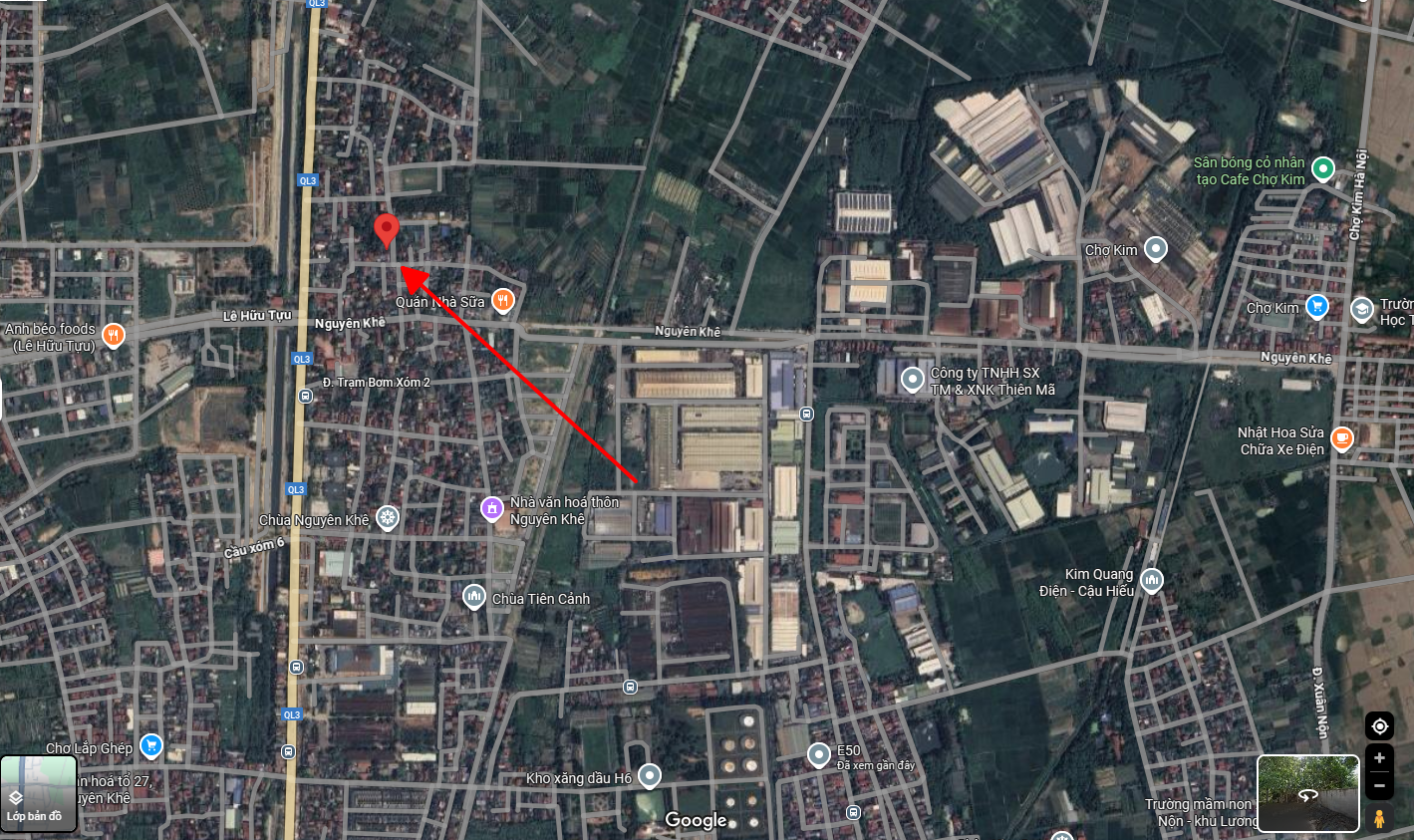Open the Street View thumbnail
Screen dimensions: 1414x840
(x=1307, y=792)
